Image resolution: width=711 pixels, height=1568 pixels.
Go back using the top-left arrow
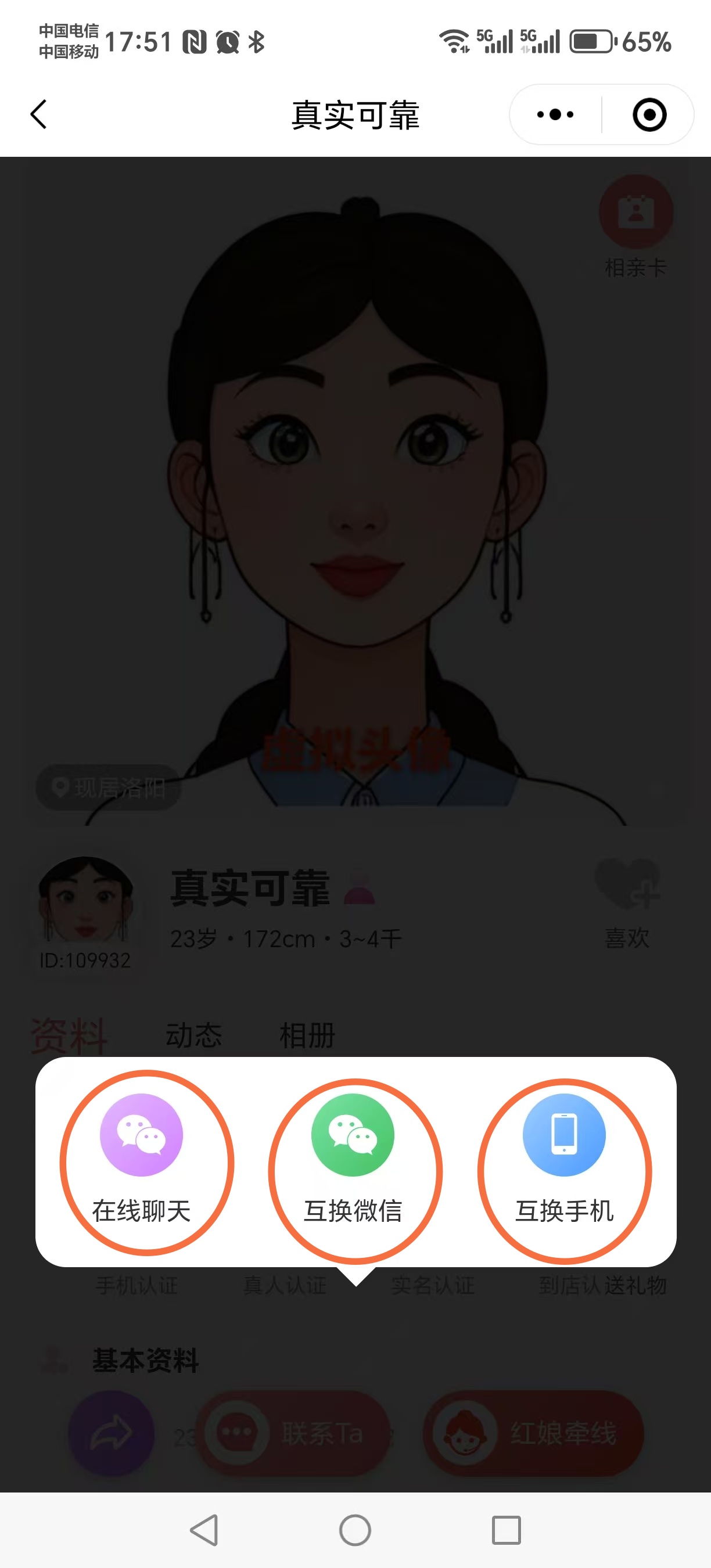pyautogui.click(x=39, y=114)
